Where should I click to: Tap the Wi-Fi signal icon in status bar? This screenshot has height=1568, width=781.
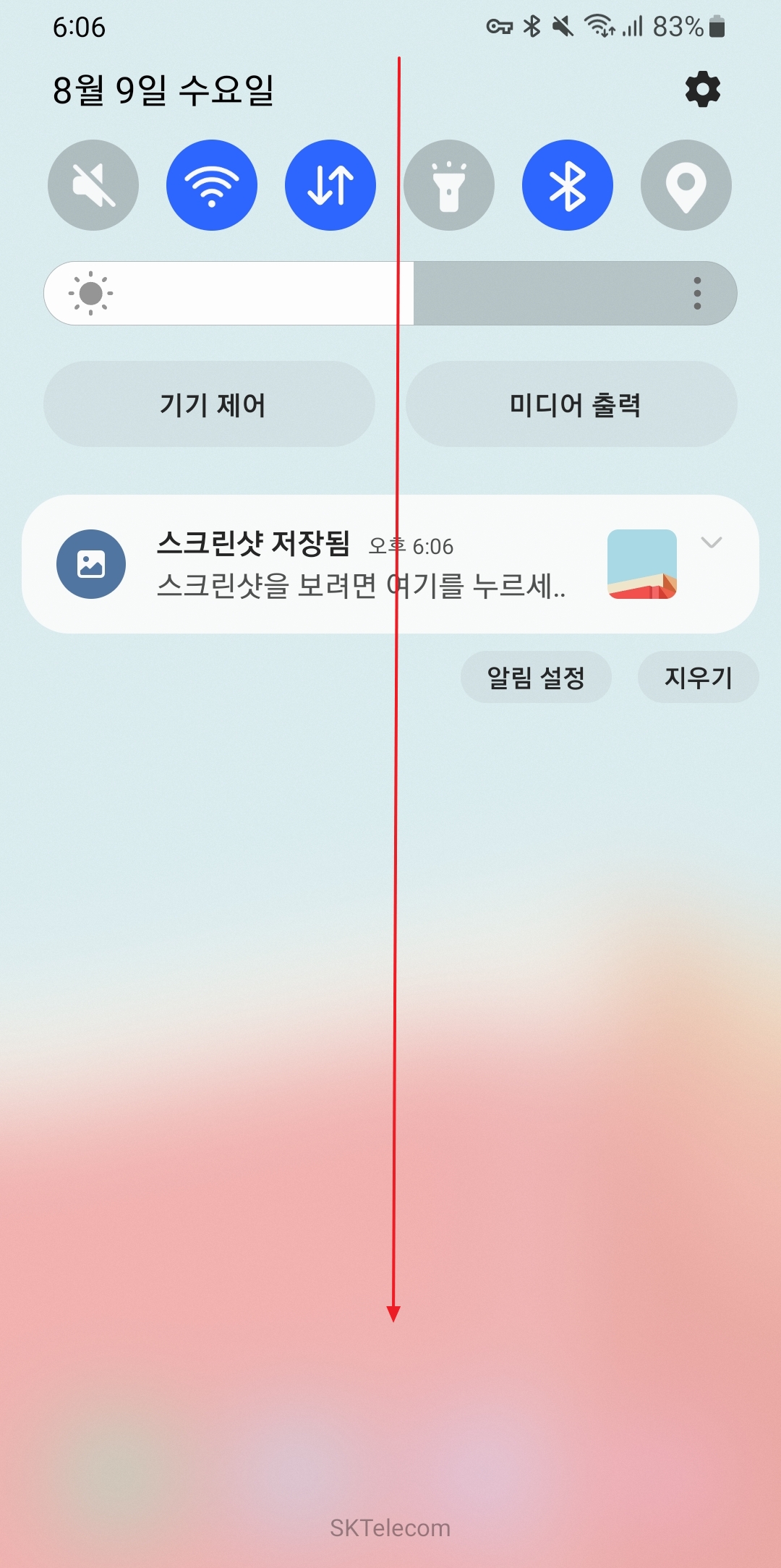pyautogui.click(x=599, y=25)
